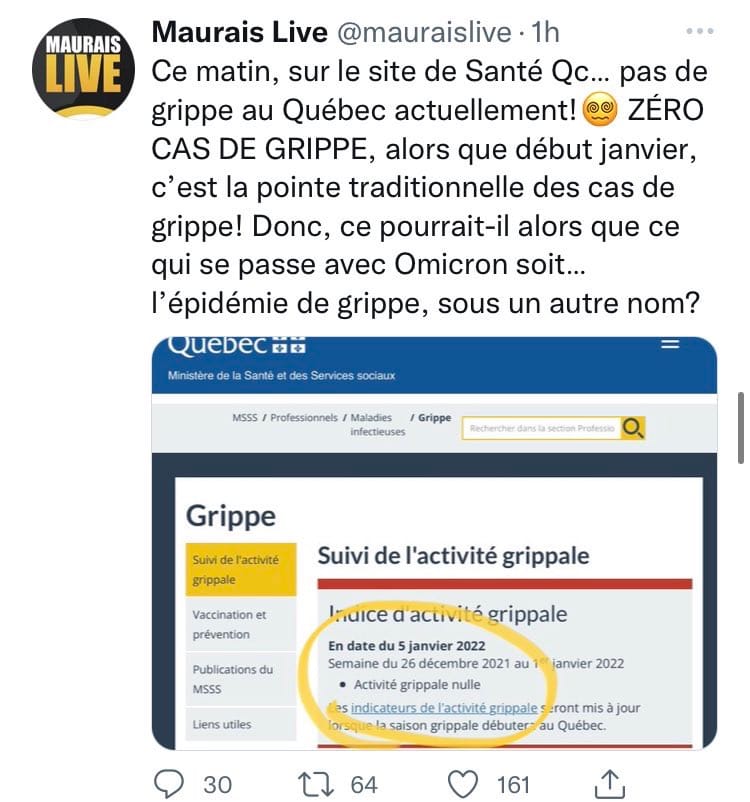Share the tweet via the share icon
Screen dimensions: 750x802
[x=609, y=781]
